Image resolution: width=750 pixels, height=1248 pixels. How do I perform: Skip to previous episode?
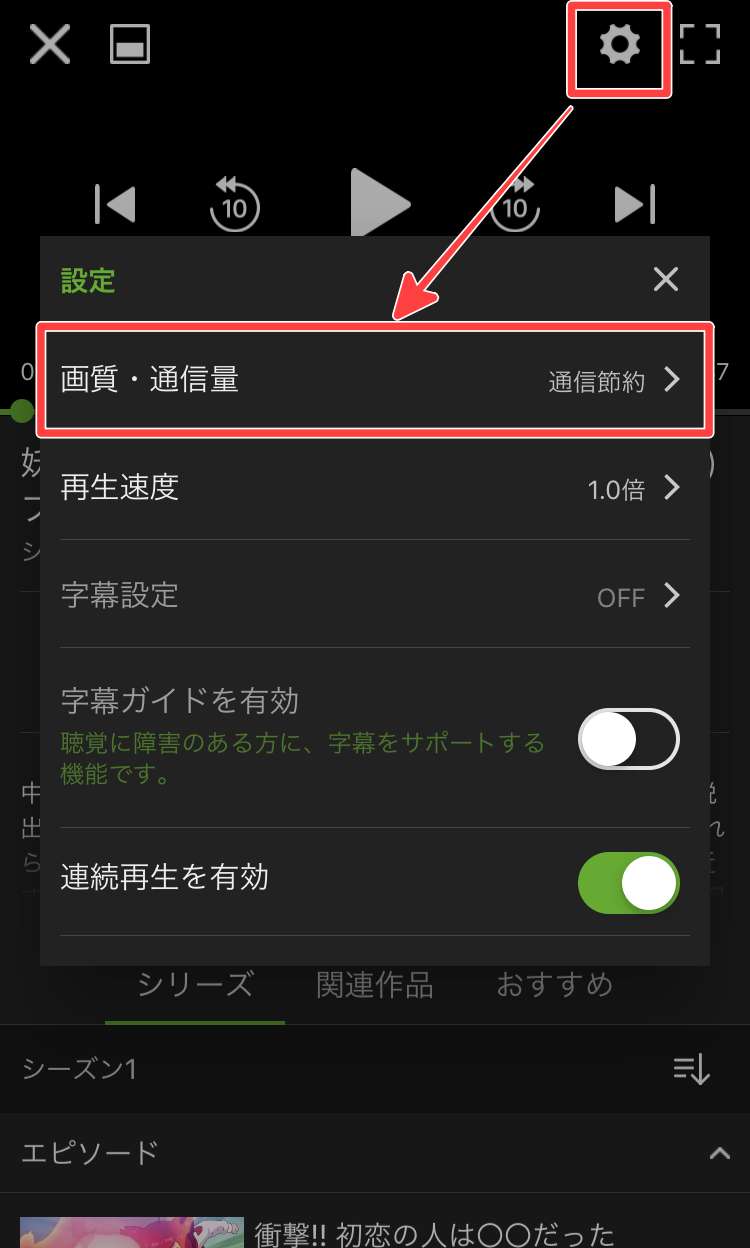(115, 204)
